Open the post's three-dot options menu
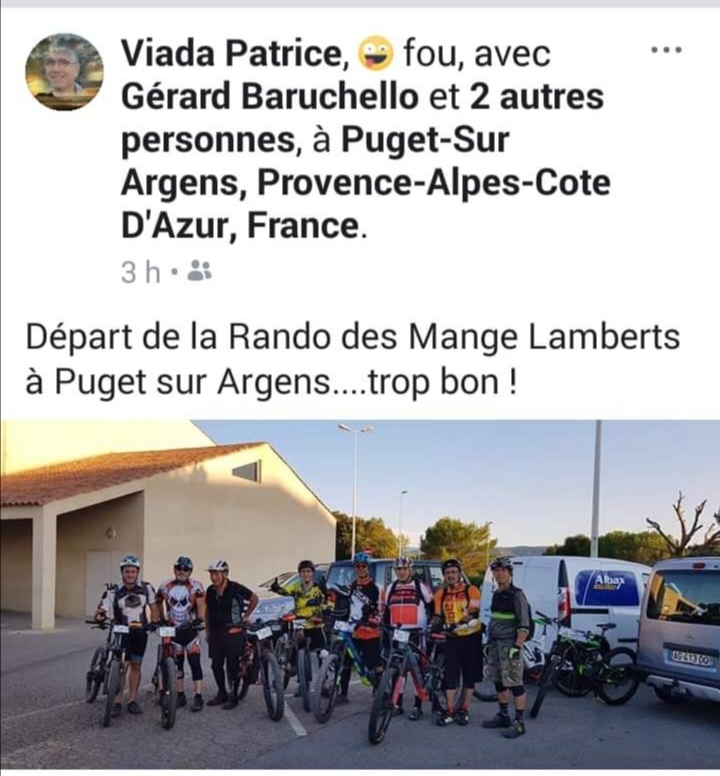Image resolution: width=720 pixels, height=776 pixels. [666, 50]
